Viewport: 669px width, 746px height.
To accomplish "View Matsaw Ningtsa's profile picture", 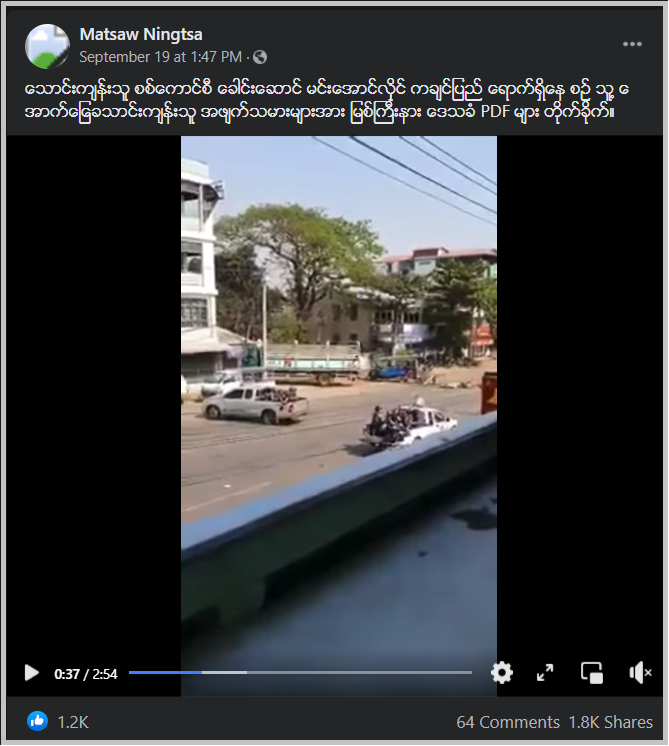I will coord(47,46).
